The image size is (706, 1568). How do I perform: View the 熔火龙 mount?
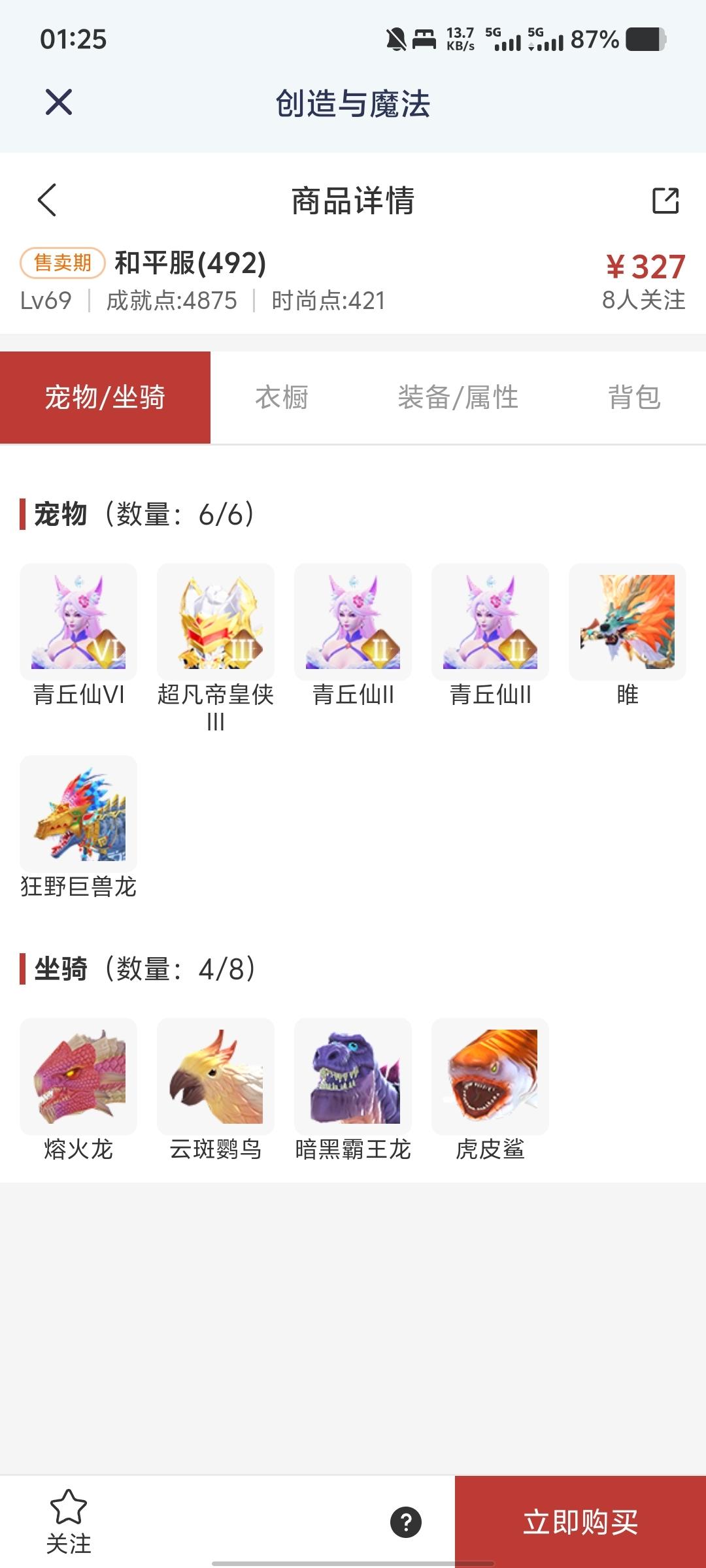pyautogui.click(x=78, y=1077)
